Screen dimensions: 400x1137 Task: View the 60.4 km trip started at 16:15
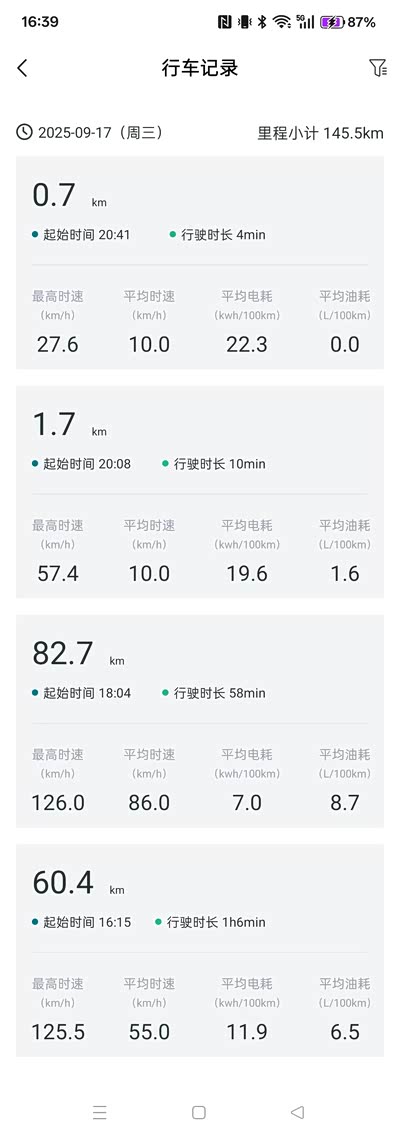point(200,950)
